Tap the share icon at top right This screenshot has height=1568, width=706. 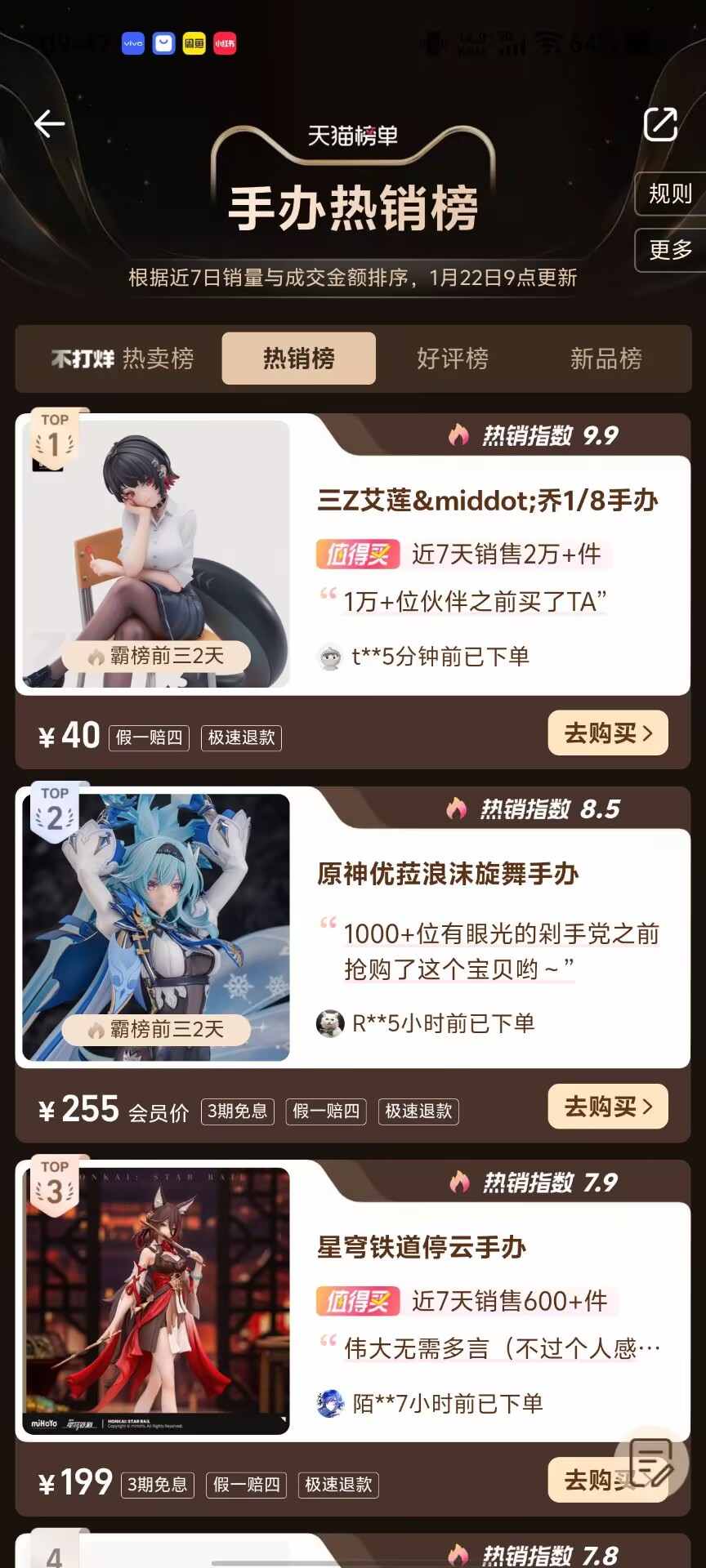(660, 124)
